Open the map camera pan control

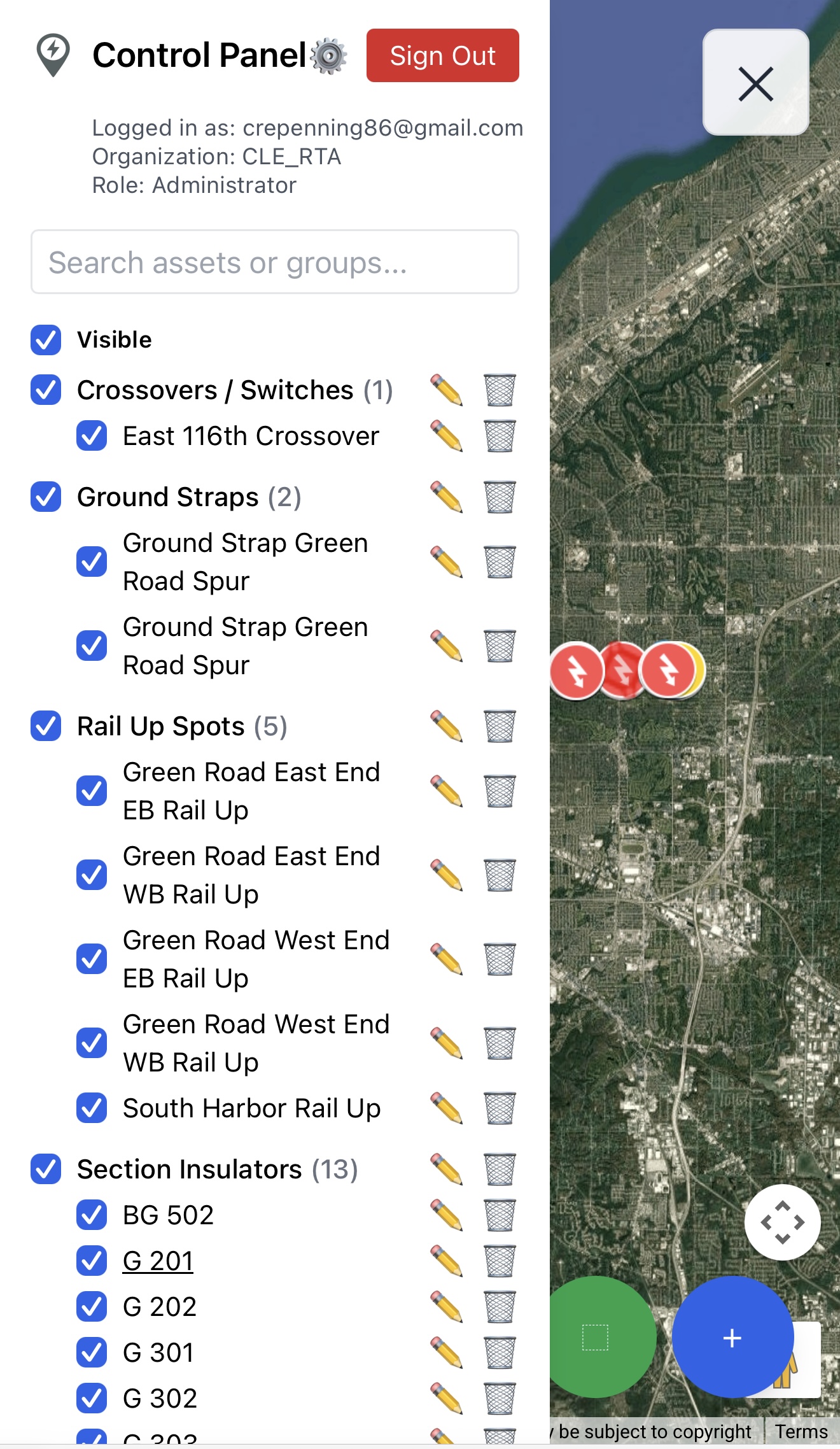pos(782,1222)
